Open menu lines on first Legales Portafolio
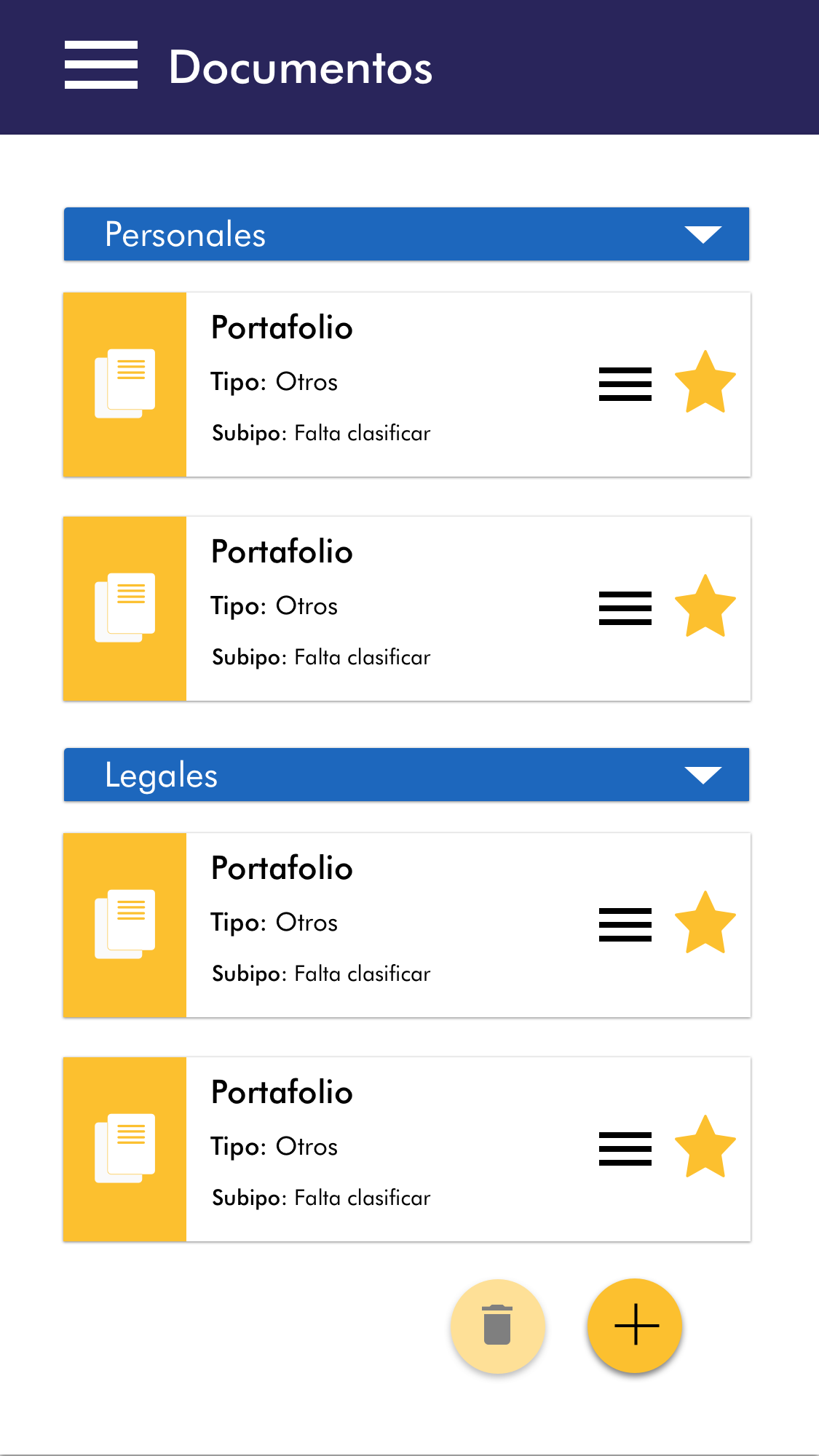This screenshot has width=819, height=1456. 625,925
